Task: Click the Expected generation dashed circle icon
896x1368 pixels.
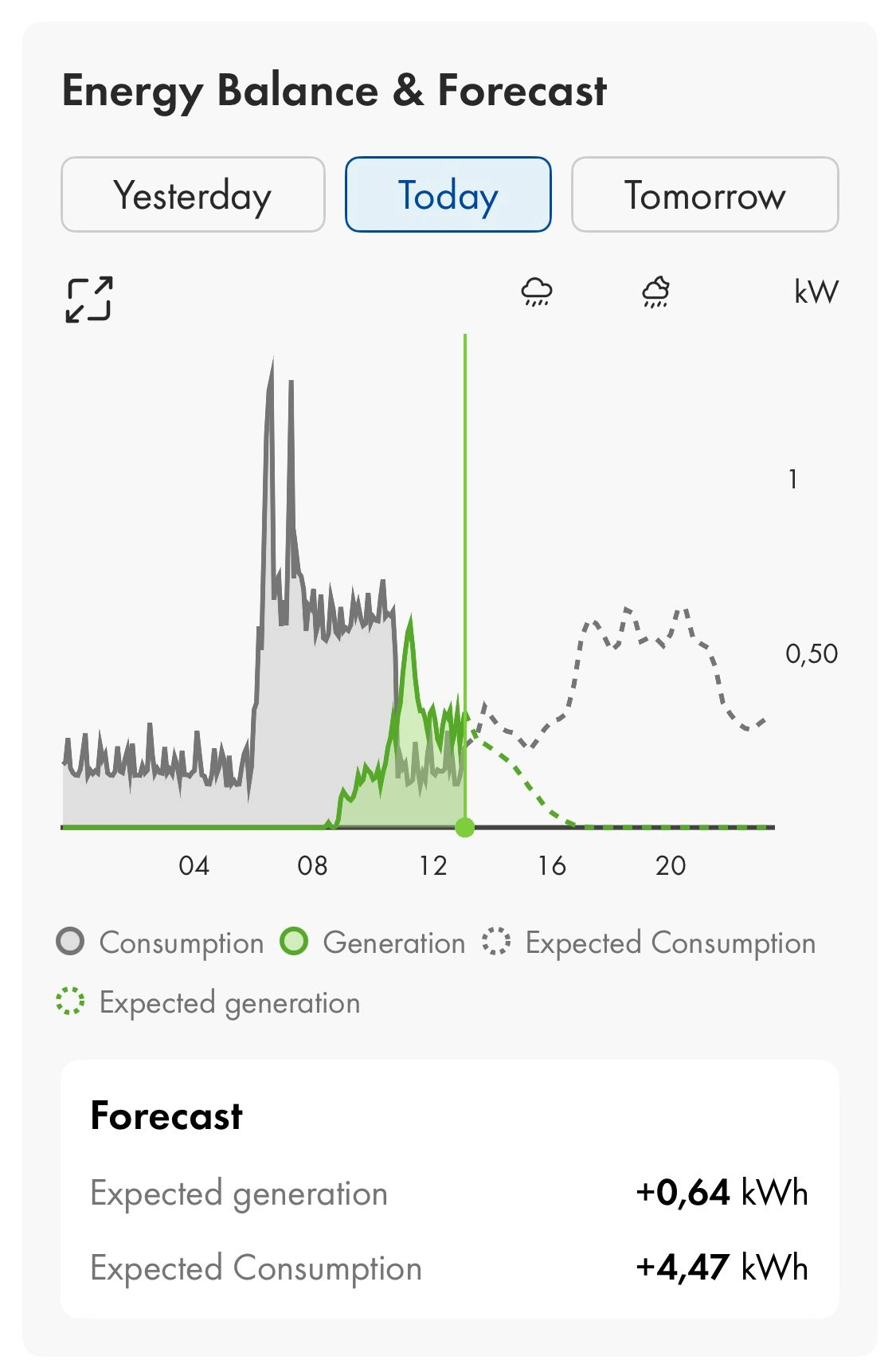Action: click(x=71, y=1002)
